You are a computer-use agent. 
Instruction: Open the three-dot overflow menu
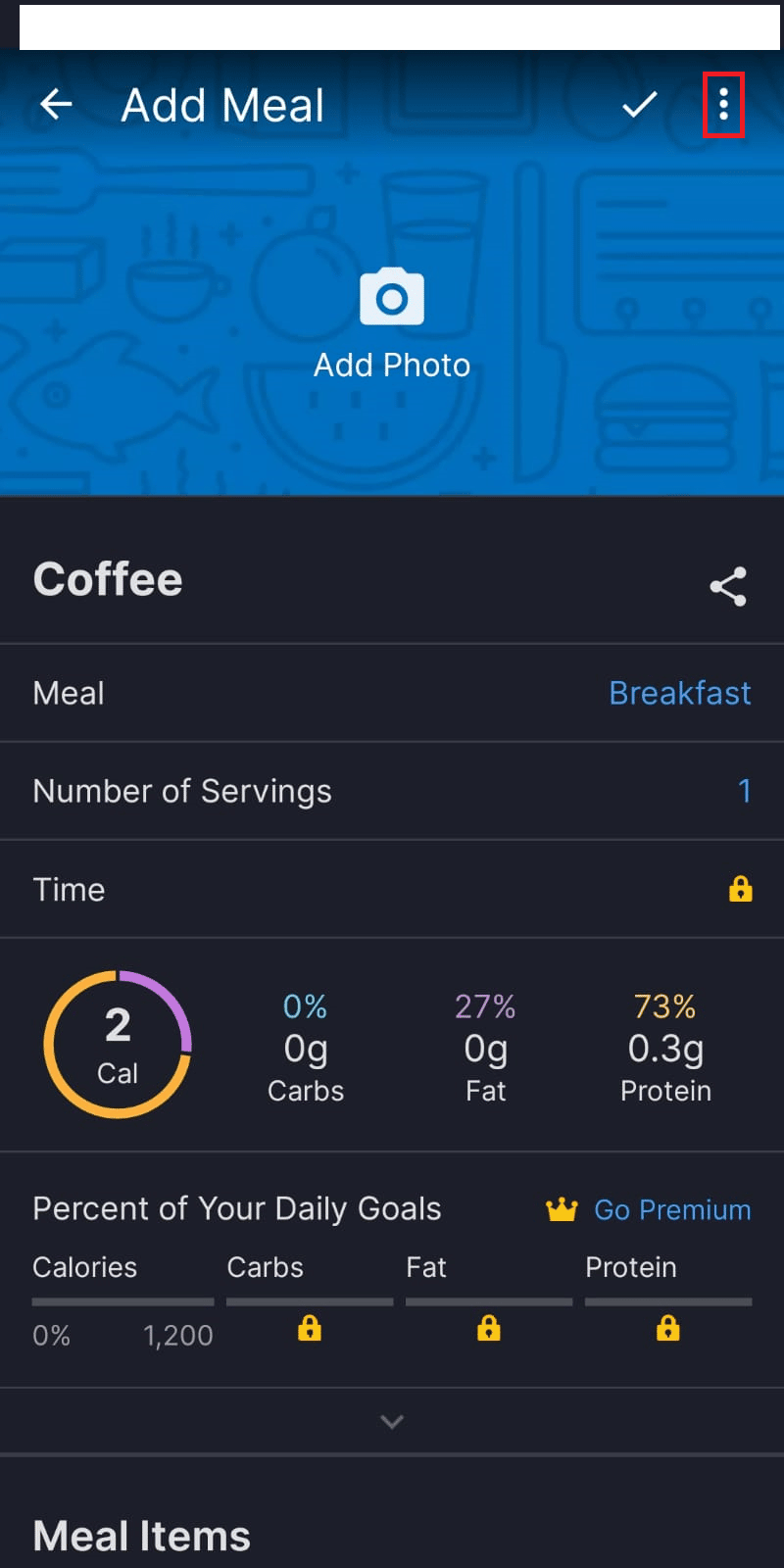tap(723, 105)
